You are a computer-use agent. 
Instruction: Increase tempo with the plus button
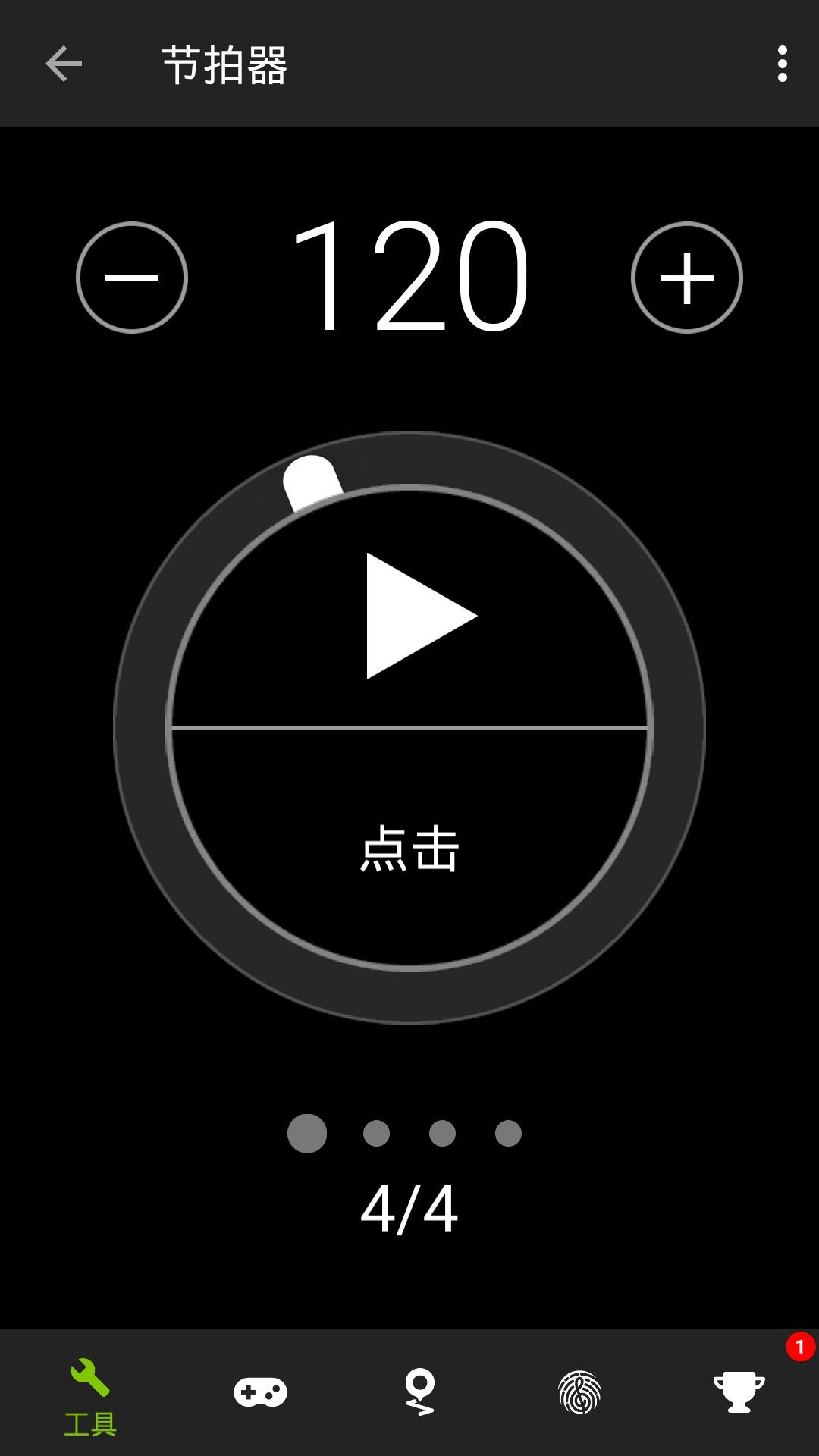click(687, 278)
